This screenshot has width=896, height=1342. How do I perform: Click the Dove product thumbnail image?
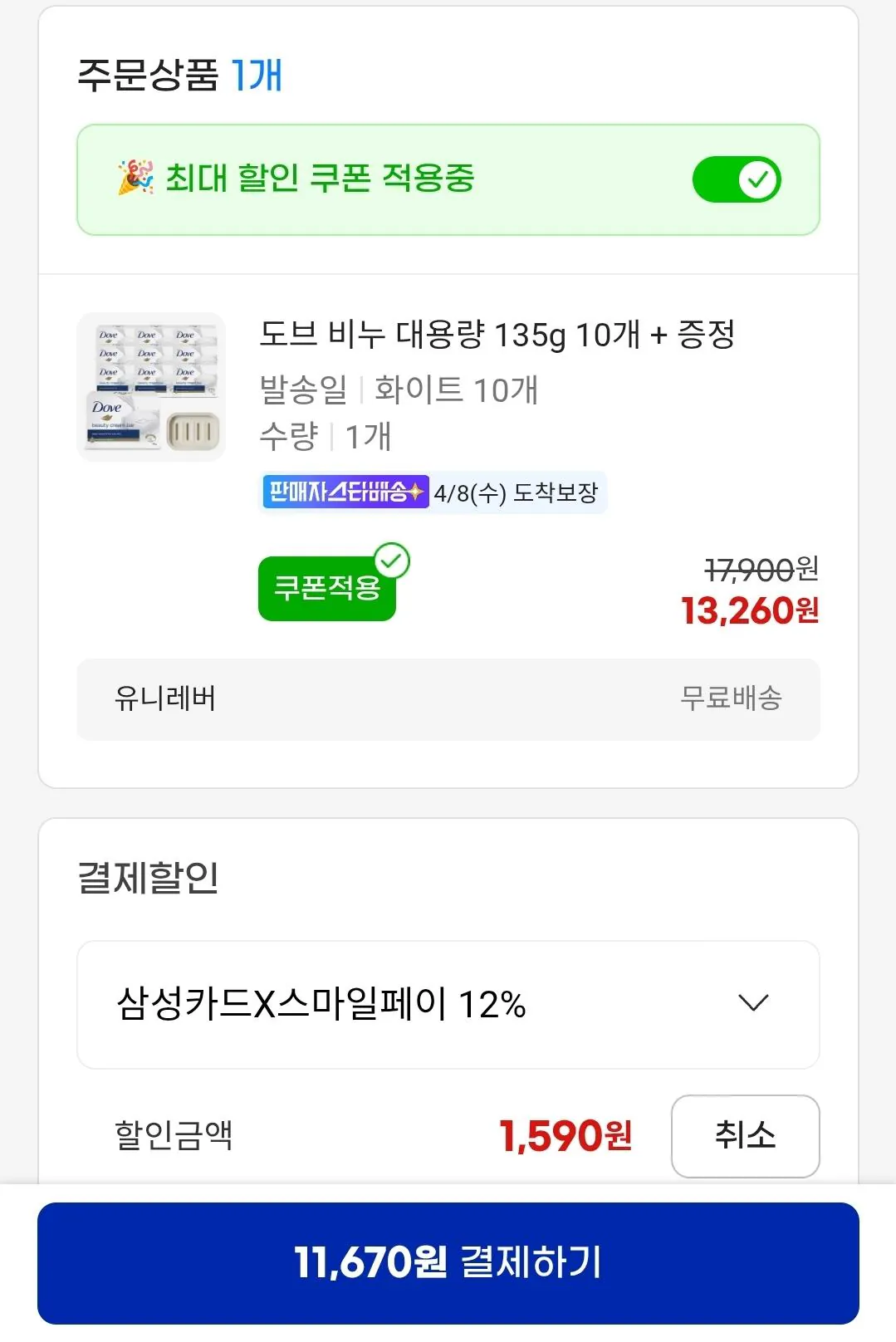[151, 384]
